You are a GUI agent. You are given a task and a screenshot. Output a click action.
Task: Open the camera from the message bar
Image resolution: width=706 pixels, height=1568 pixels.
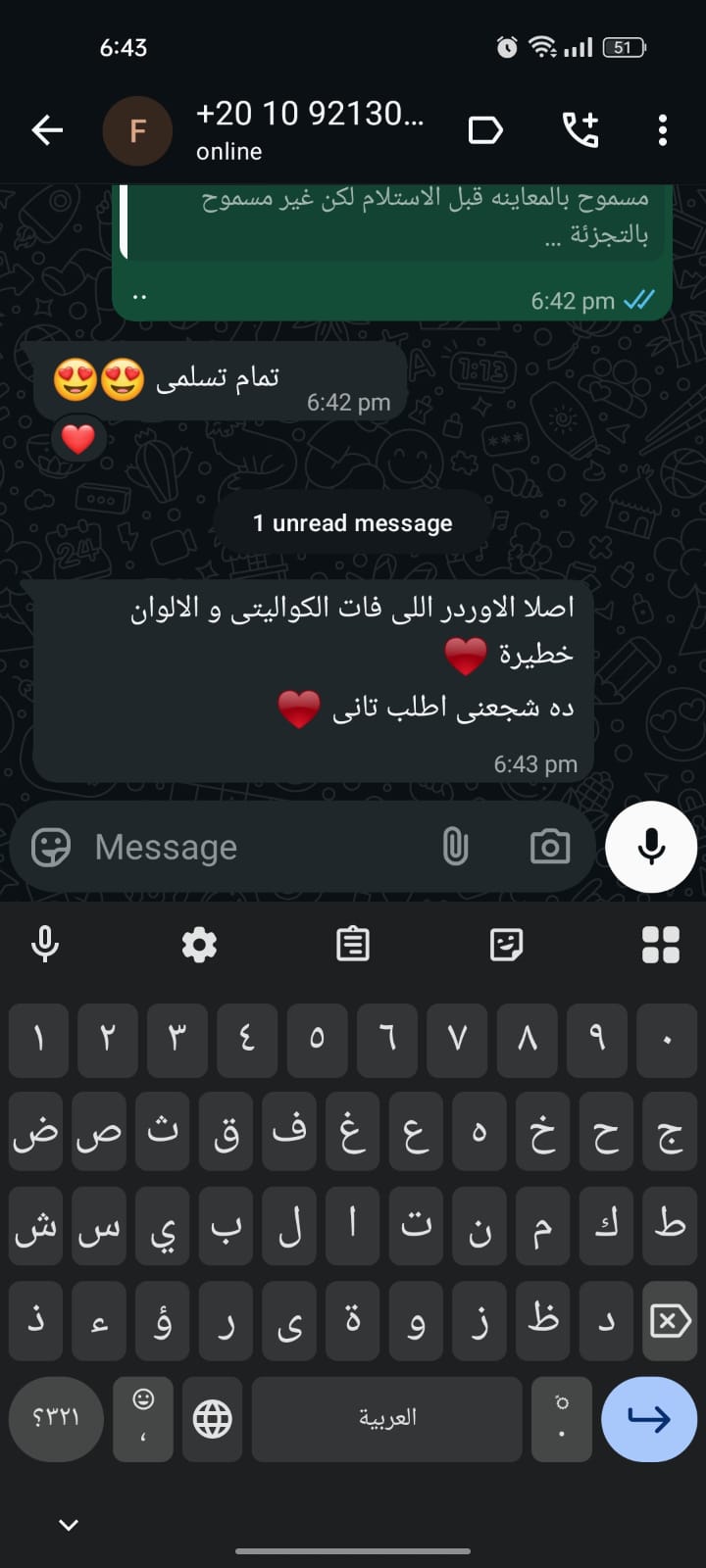click(x=549, y=847)
